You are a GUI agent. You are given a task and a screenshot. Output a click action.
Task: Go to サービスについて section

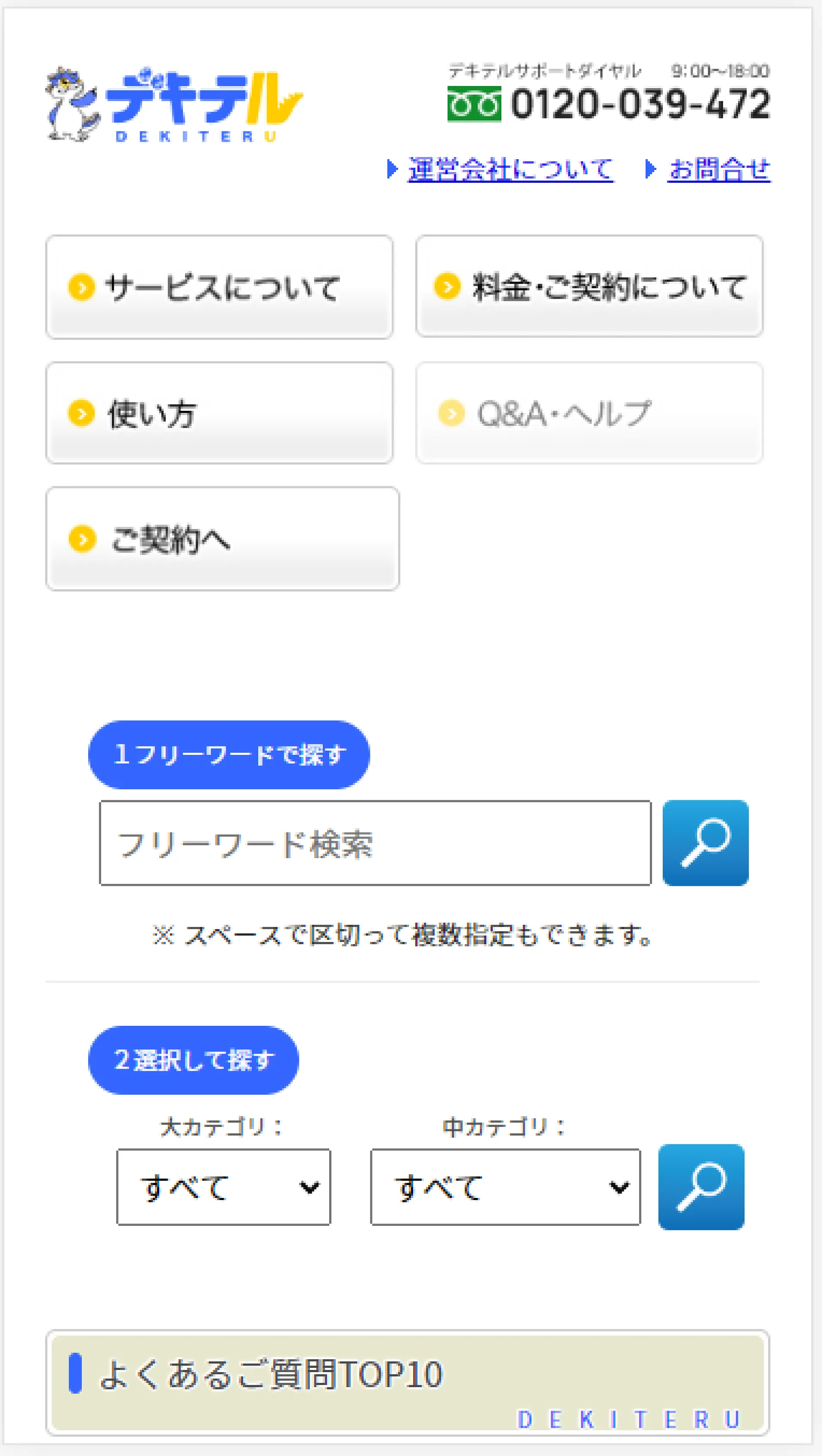pyautogui.click(x=219, y=287)
